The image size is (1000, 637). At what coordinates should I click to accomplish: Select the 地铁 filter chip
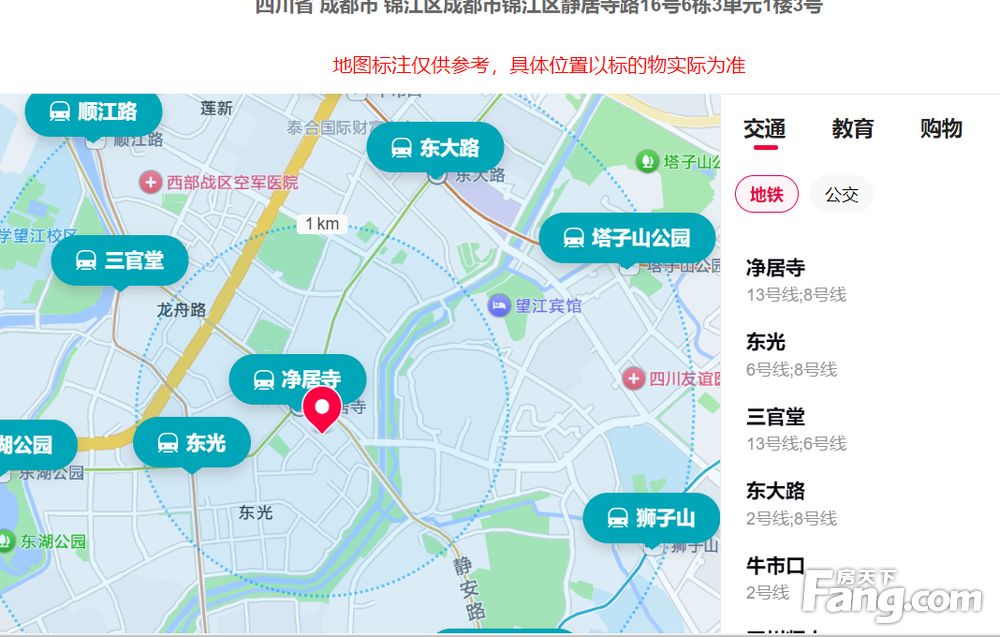click(766, 195)
